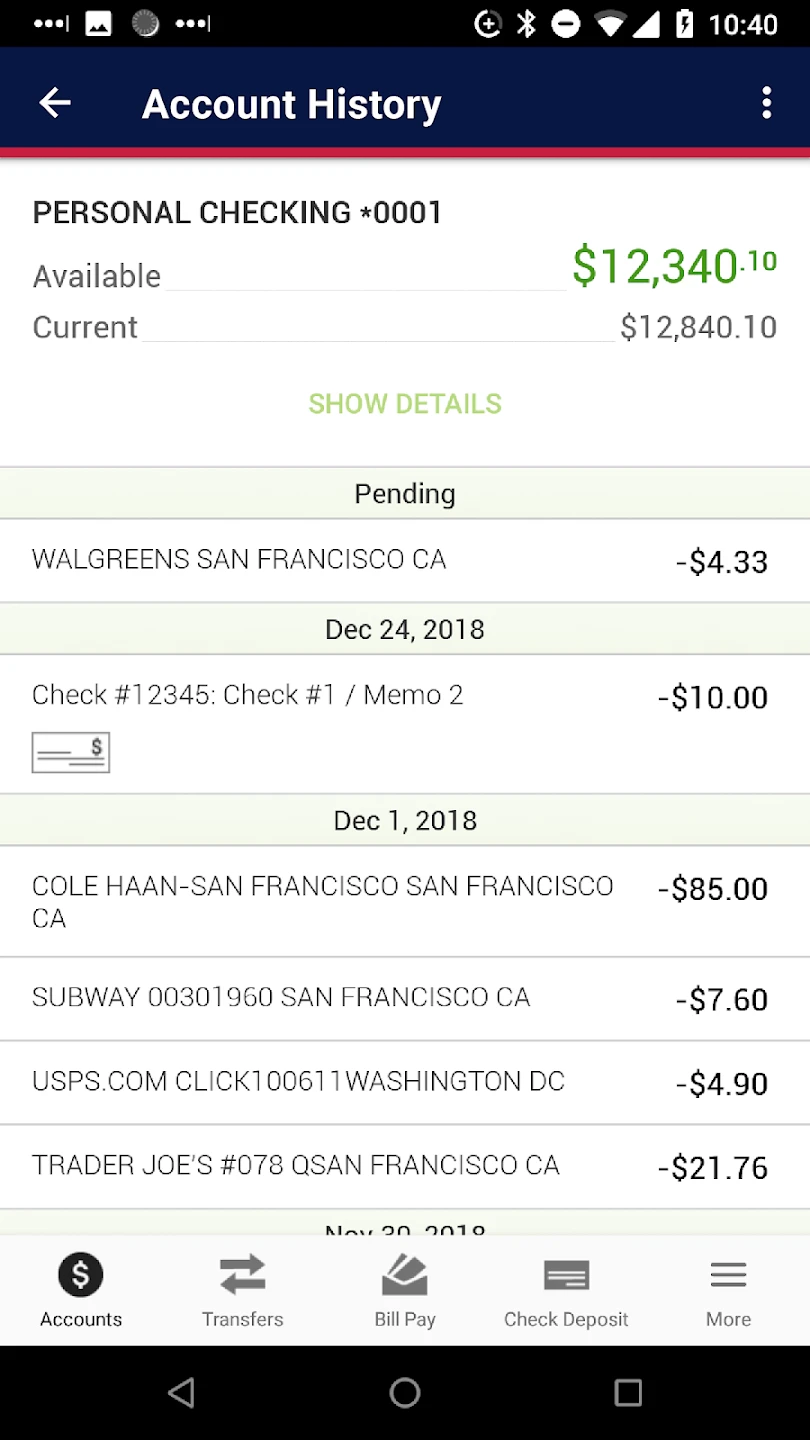Tap SHOW DETAILS for the checking account
810x1440 pixels.
405,404
